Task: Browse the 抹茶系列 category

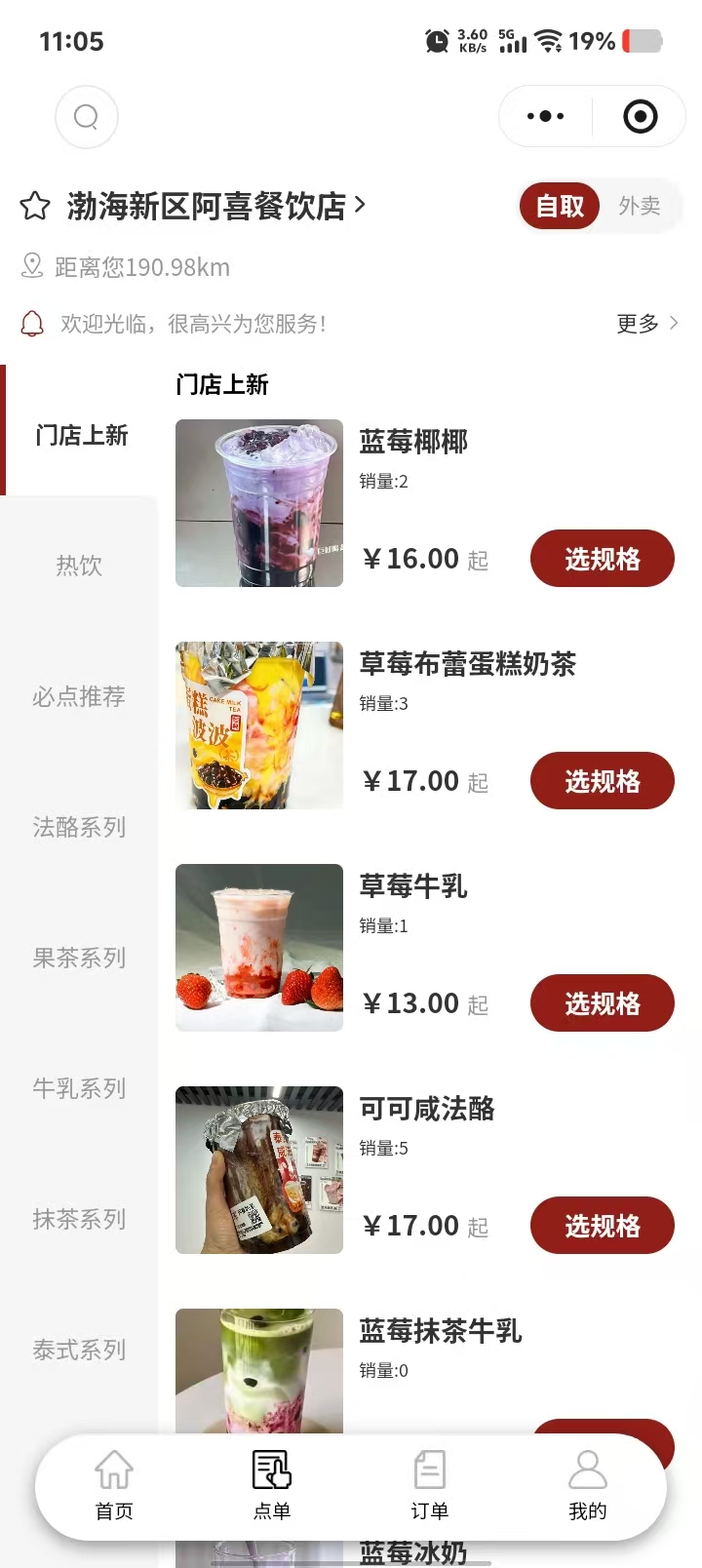Action: 79,1219
